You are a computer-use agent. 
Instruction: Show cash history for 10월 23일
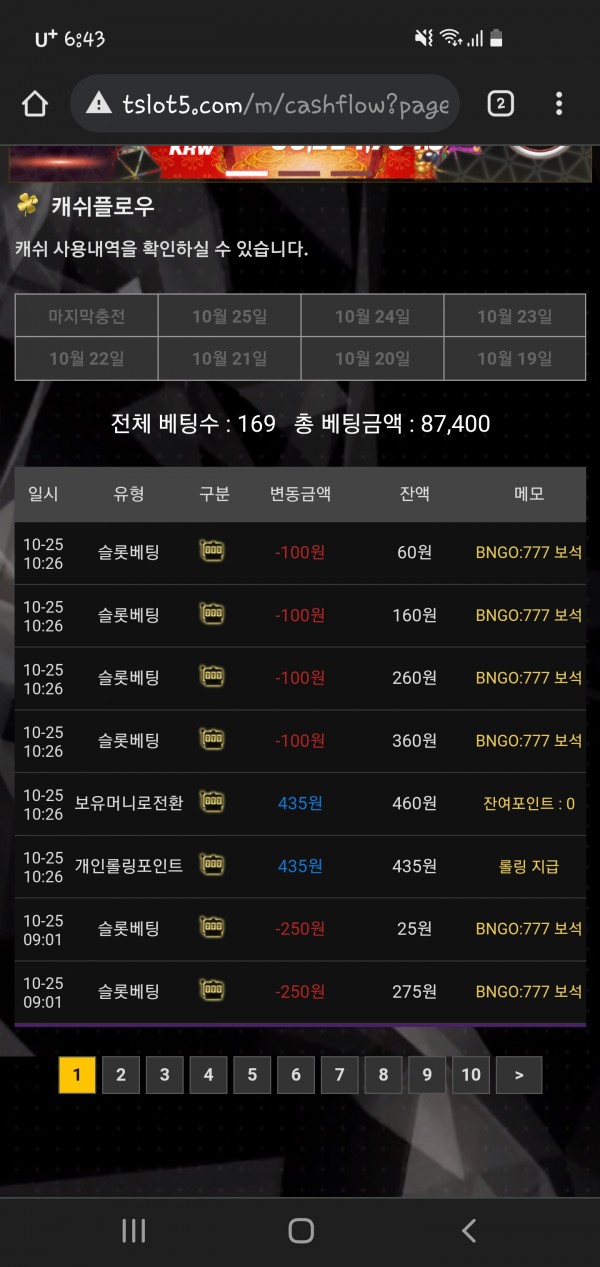pos(515,316)
